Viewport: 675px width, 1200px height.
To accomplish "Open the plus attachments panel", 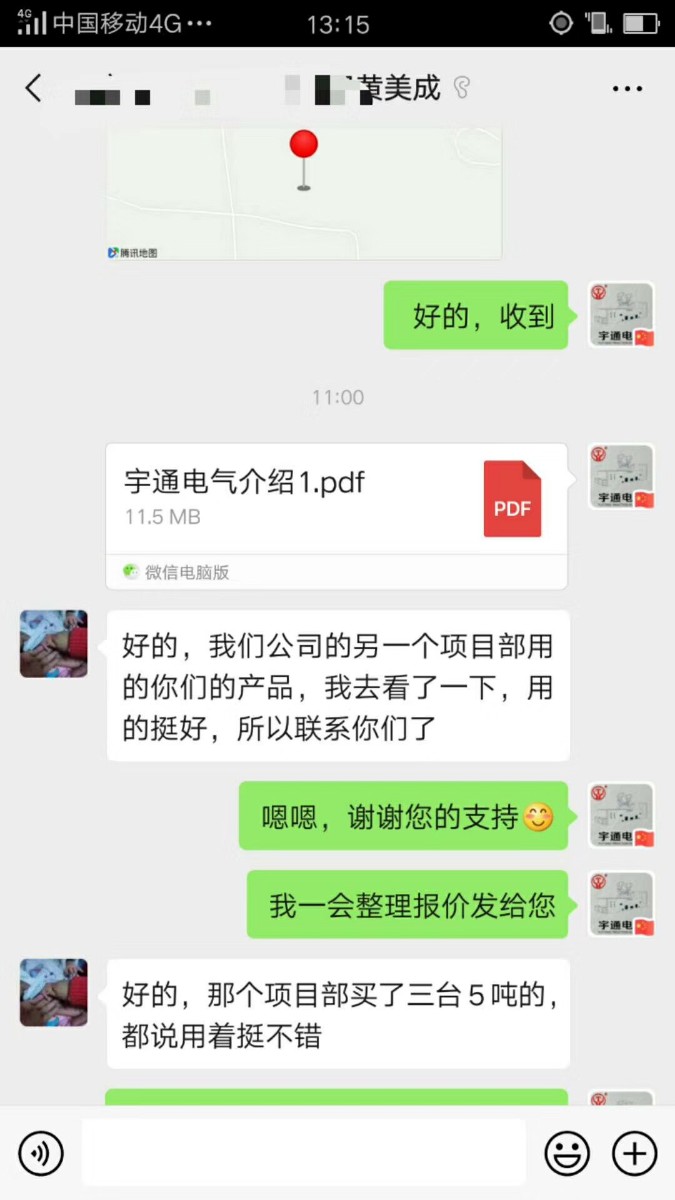I will tap(634, 1154).
